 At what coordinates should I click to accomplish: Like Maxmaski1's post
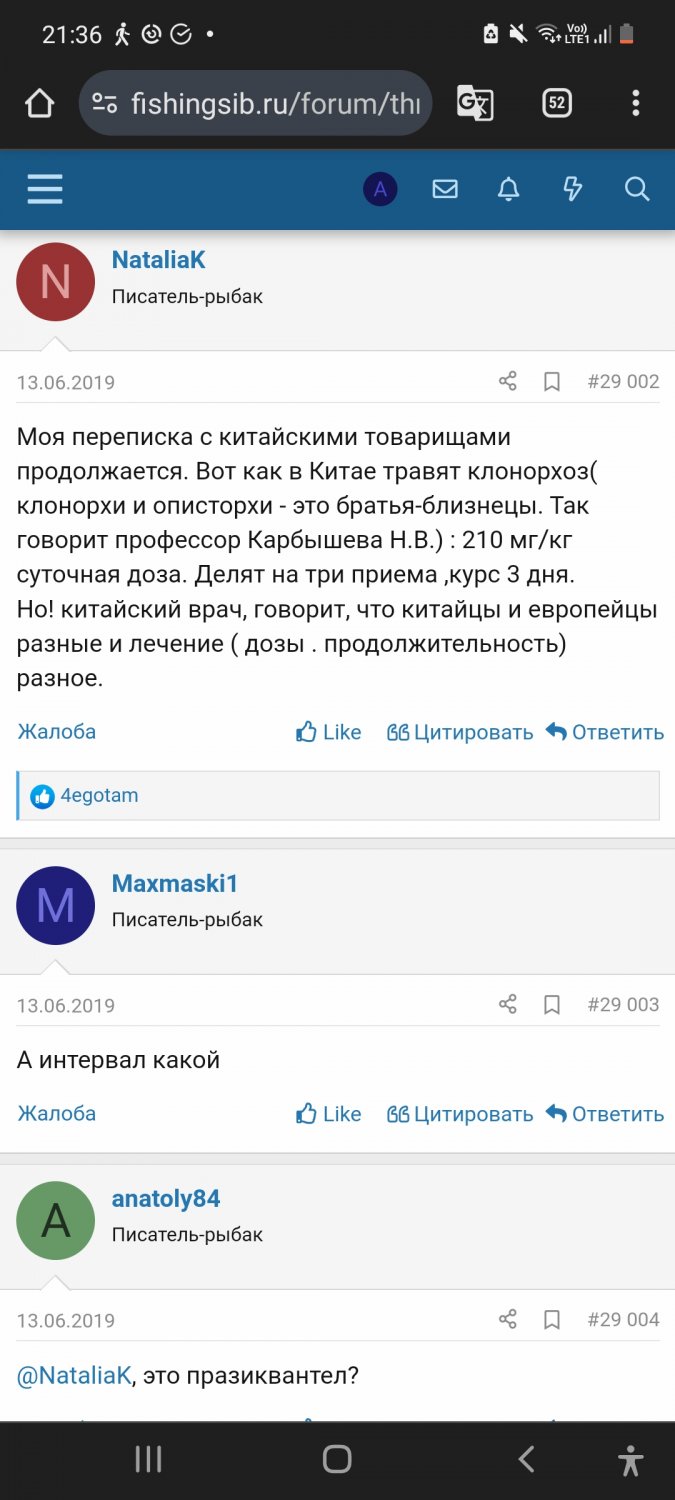328,1114
